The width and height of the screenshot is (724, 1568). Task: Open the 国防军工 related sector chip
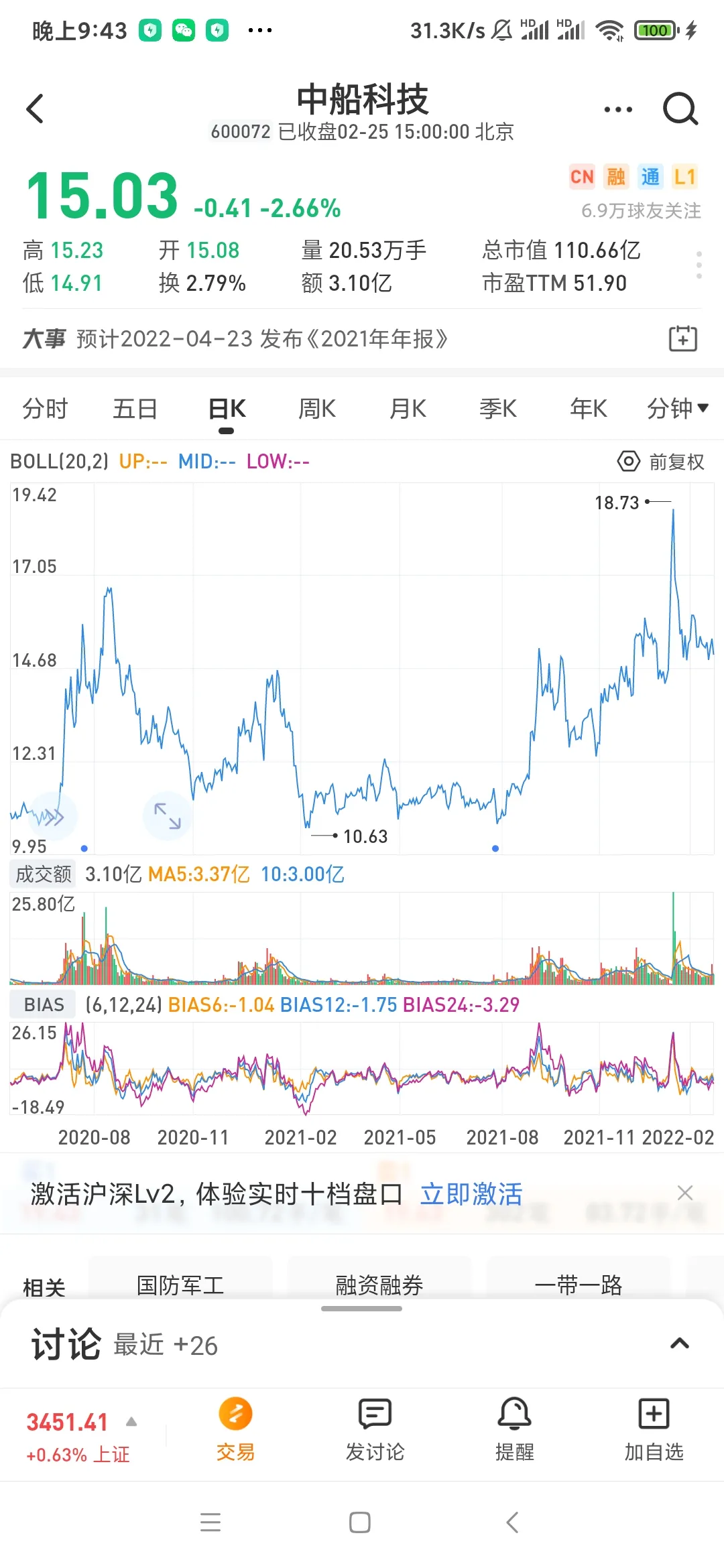180,1285
